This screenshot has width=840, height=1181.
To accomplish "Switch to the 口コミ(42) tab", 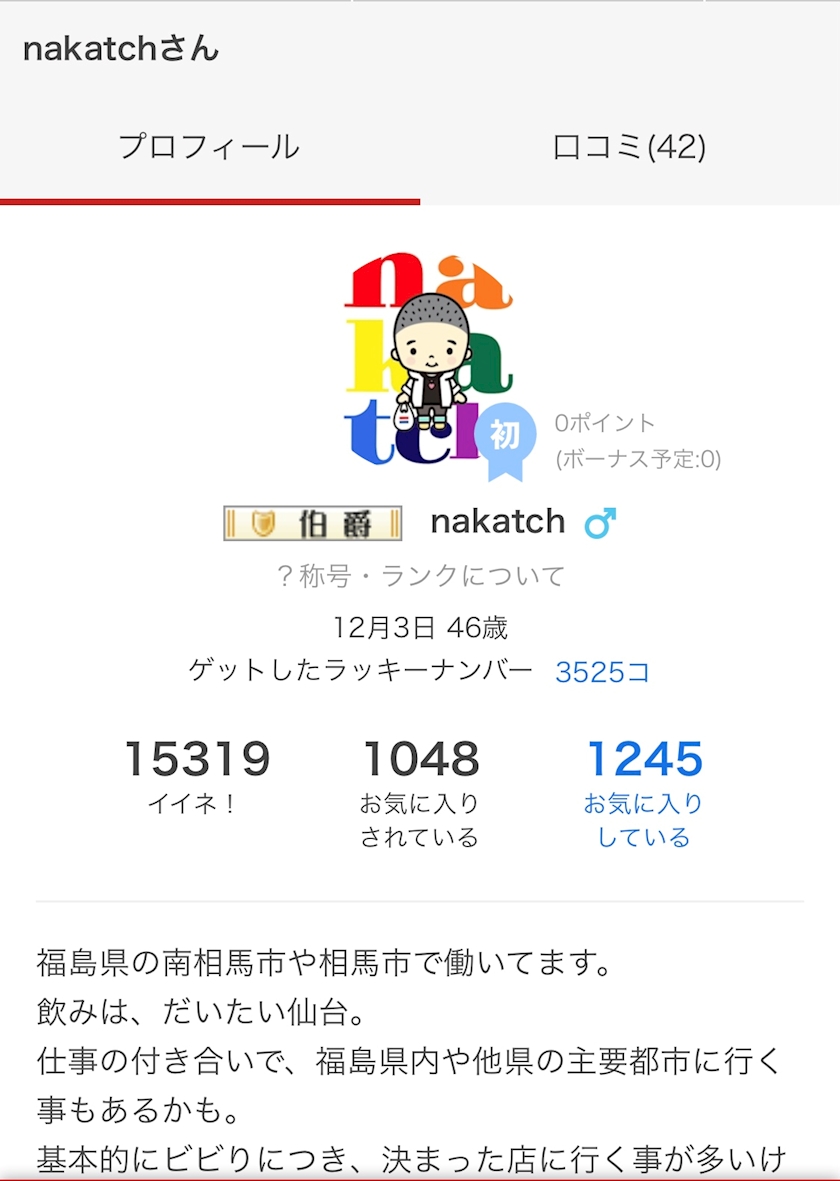I will tap(629, 147).
